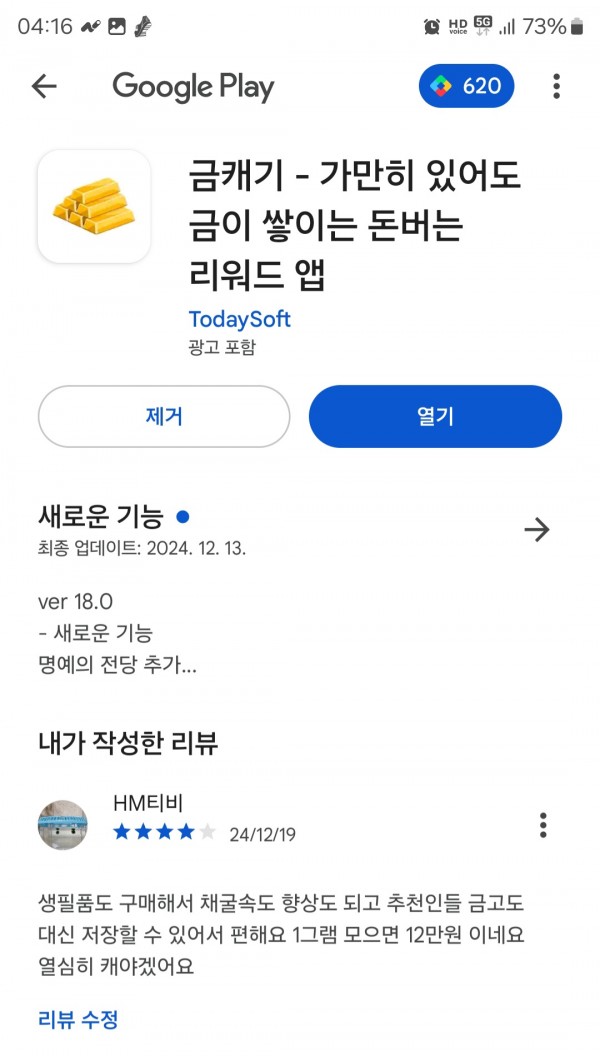Viewport: 600px width, 1056px height.
Task: Visit the TodaySoft developer page
Action: [x=239, y=319]
